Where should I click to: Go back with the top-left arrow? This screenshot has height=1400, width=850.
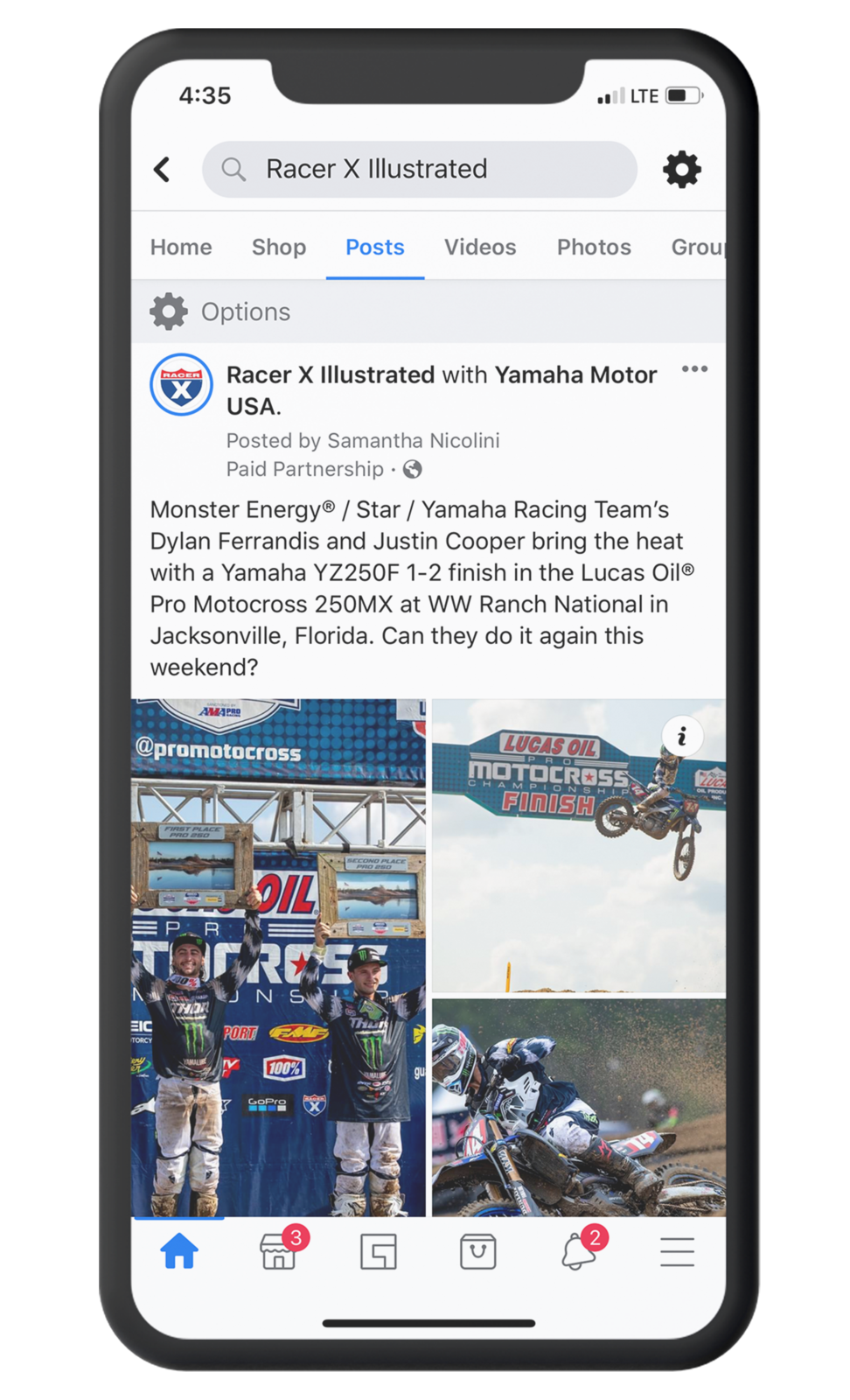[x=162, y=169]
